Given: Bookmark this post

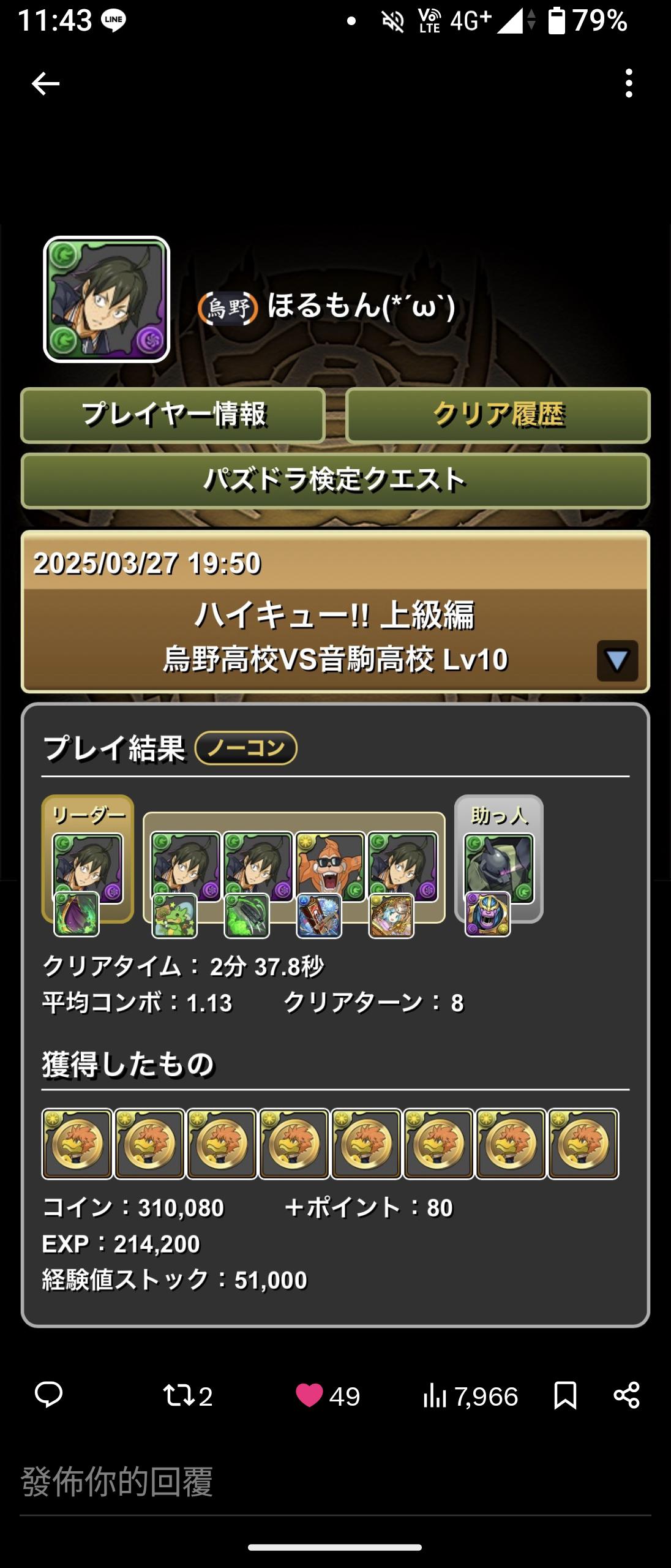Looking at the screenshot, I should coord(564,1395).
